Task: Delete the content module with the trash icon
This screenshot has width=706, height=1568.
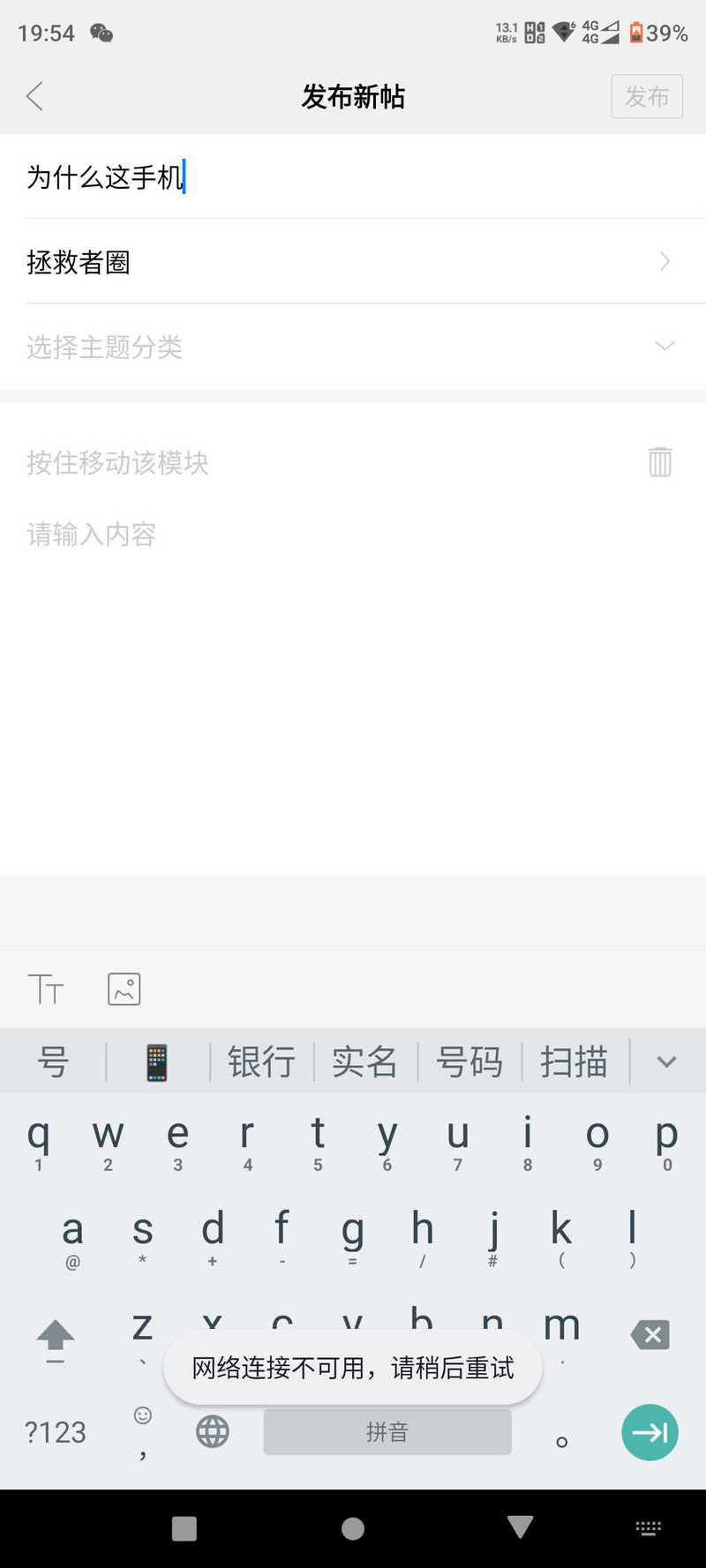Action: 660,461
